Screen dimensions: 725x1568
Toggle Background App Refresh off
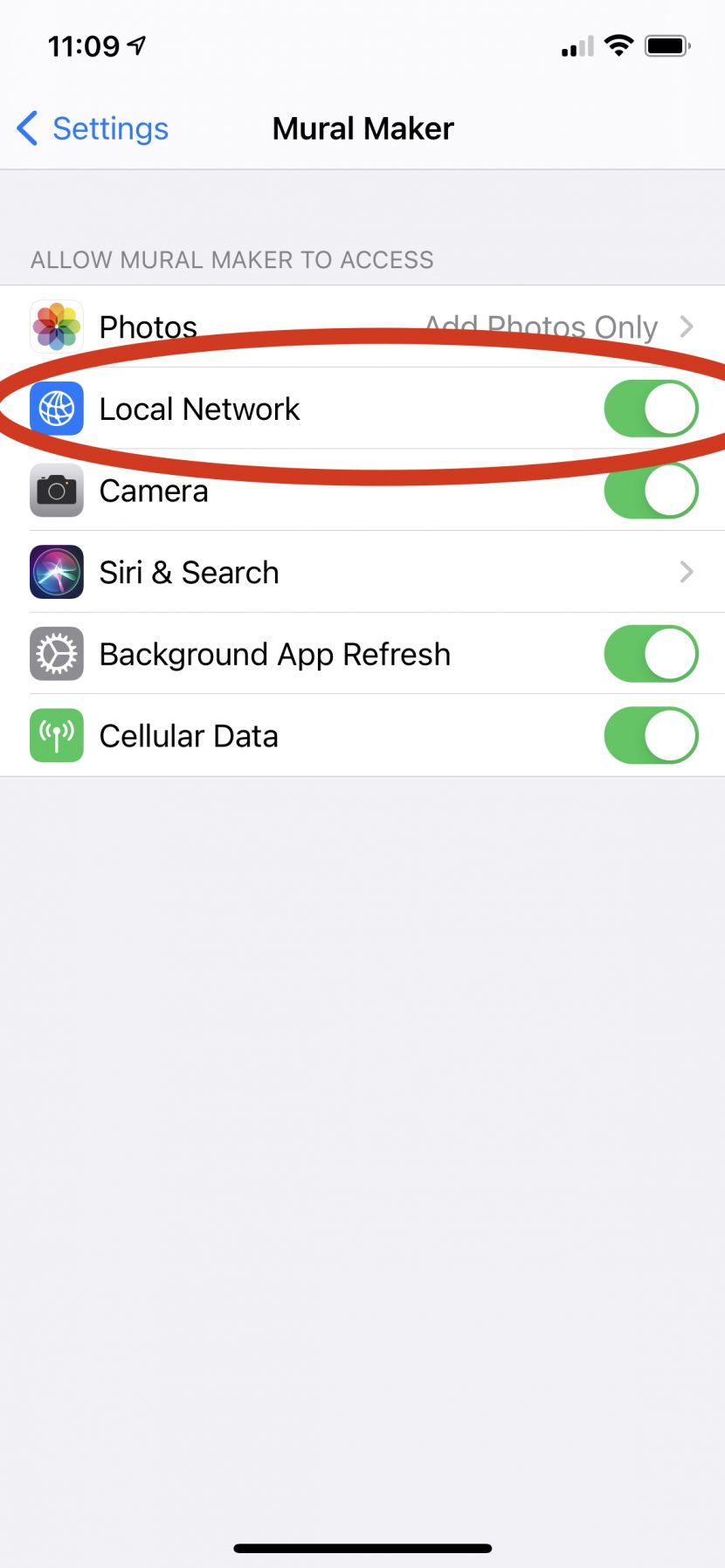tap(651, 654)
